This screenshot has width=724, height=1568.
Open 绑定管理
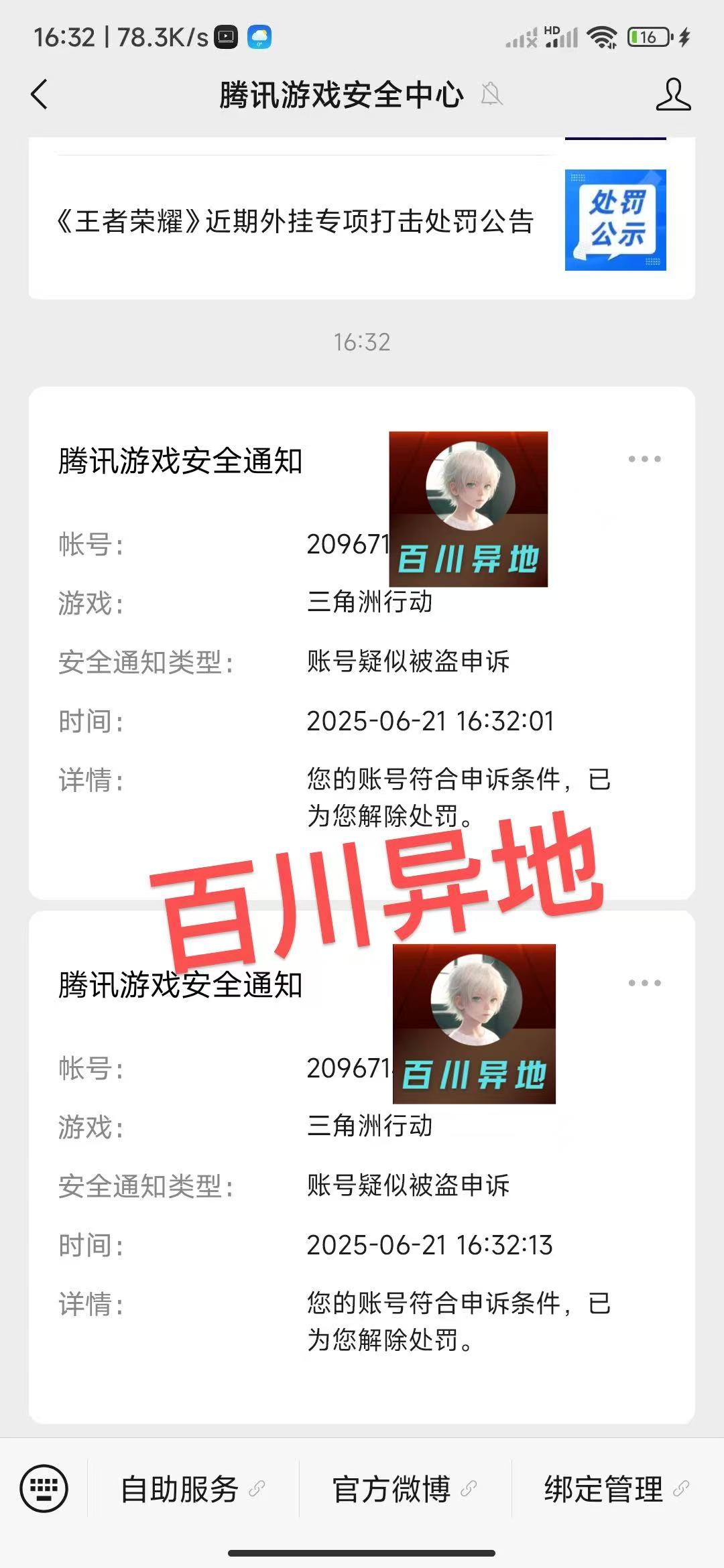617,1489
